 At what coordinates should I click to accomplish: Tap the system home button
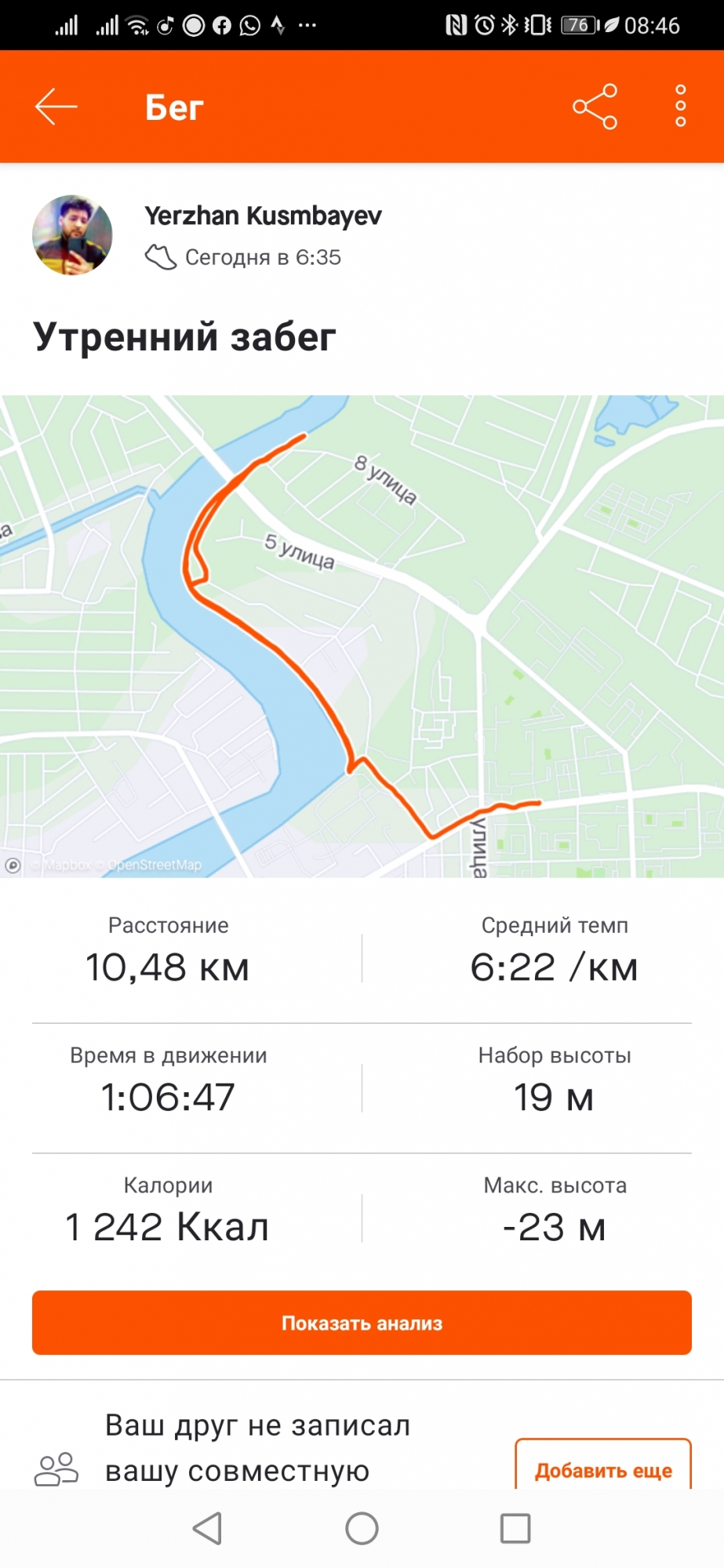[x=362, y=1528]
